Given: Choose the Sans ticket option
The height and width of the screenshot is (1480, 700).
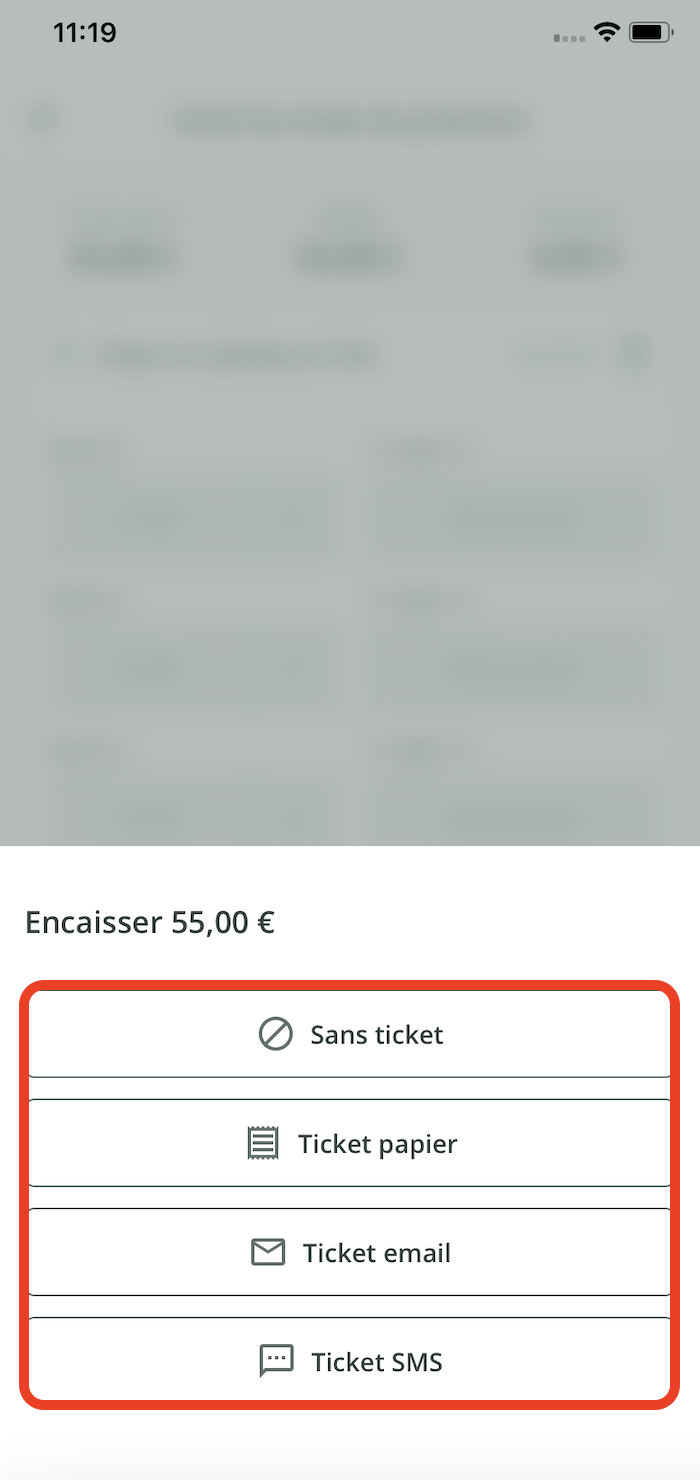Looking at the screenshot, I should coord(350,1034).
